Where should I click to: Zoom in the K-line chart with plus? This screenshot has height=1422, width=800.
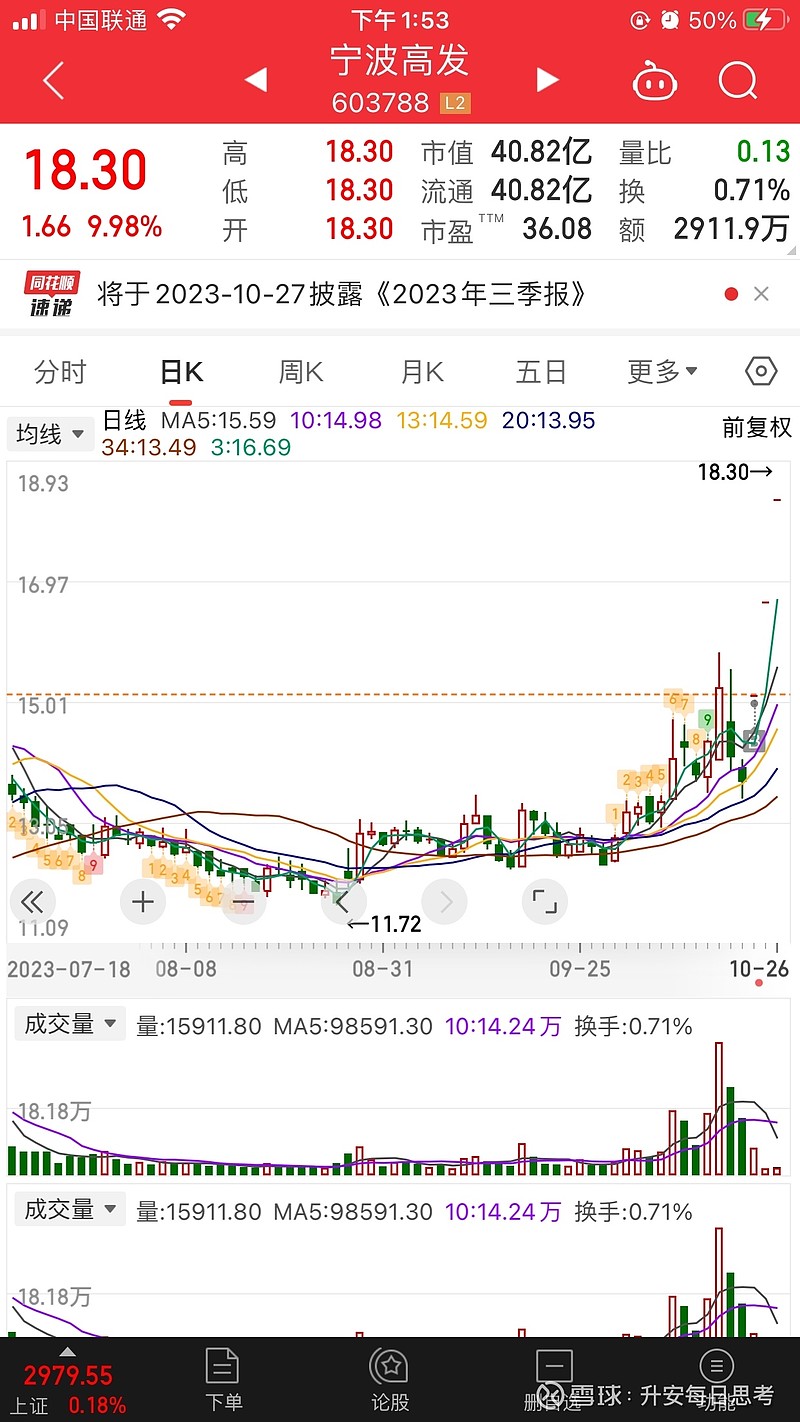[x=142, y=902]
